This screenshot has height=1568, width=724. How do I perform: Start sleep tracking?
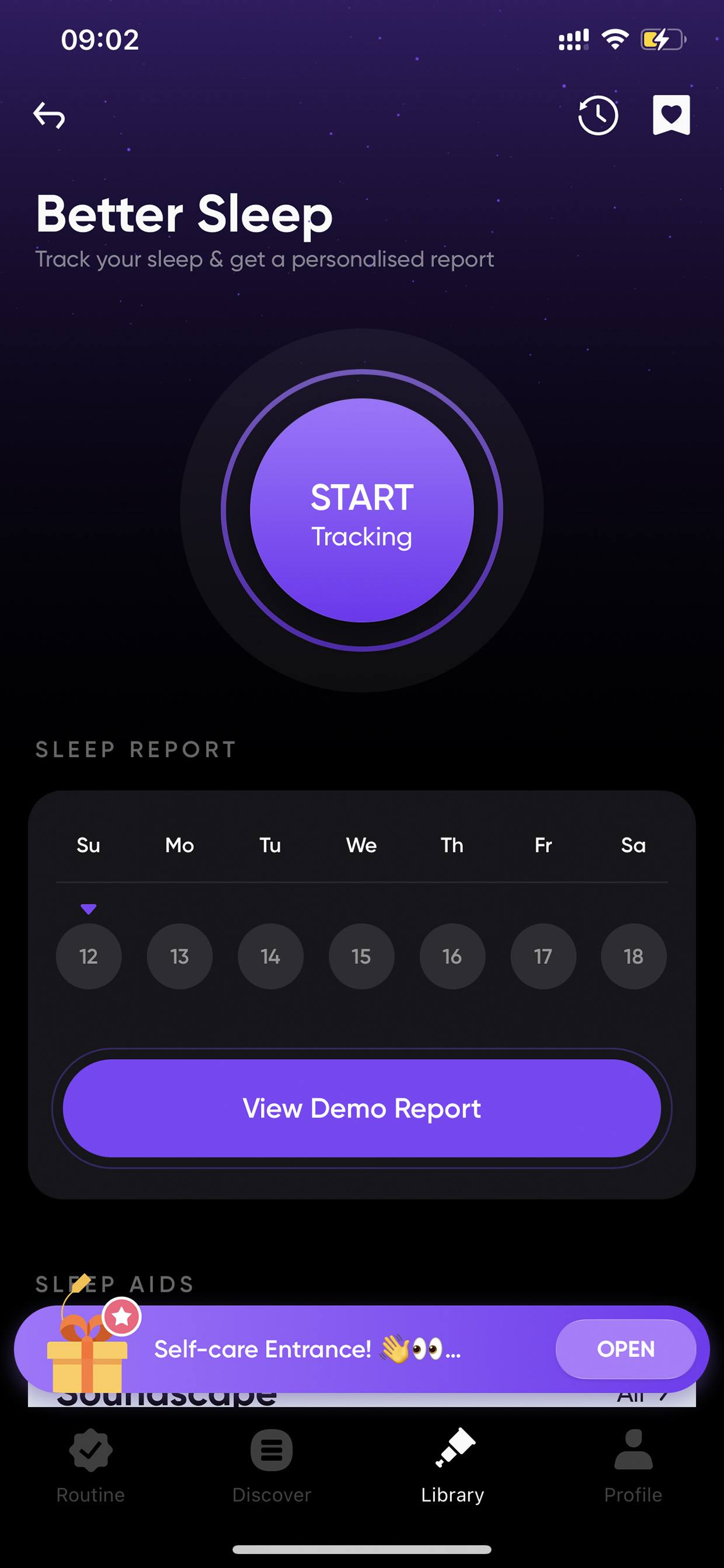click(362, 510)
